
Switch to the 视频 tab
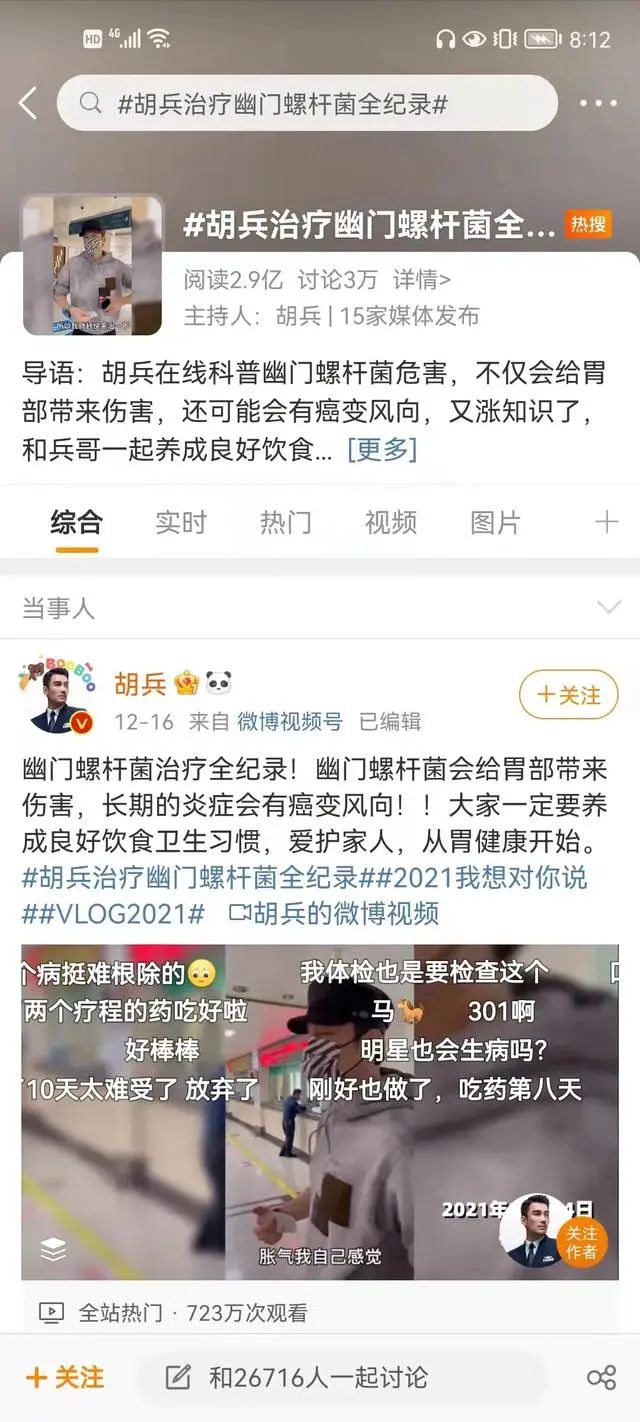tap(391, 522)
